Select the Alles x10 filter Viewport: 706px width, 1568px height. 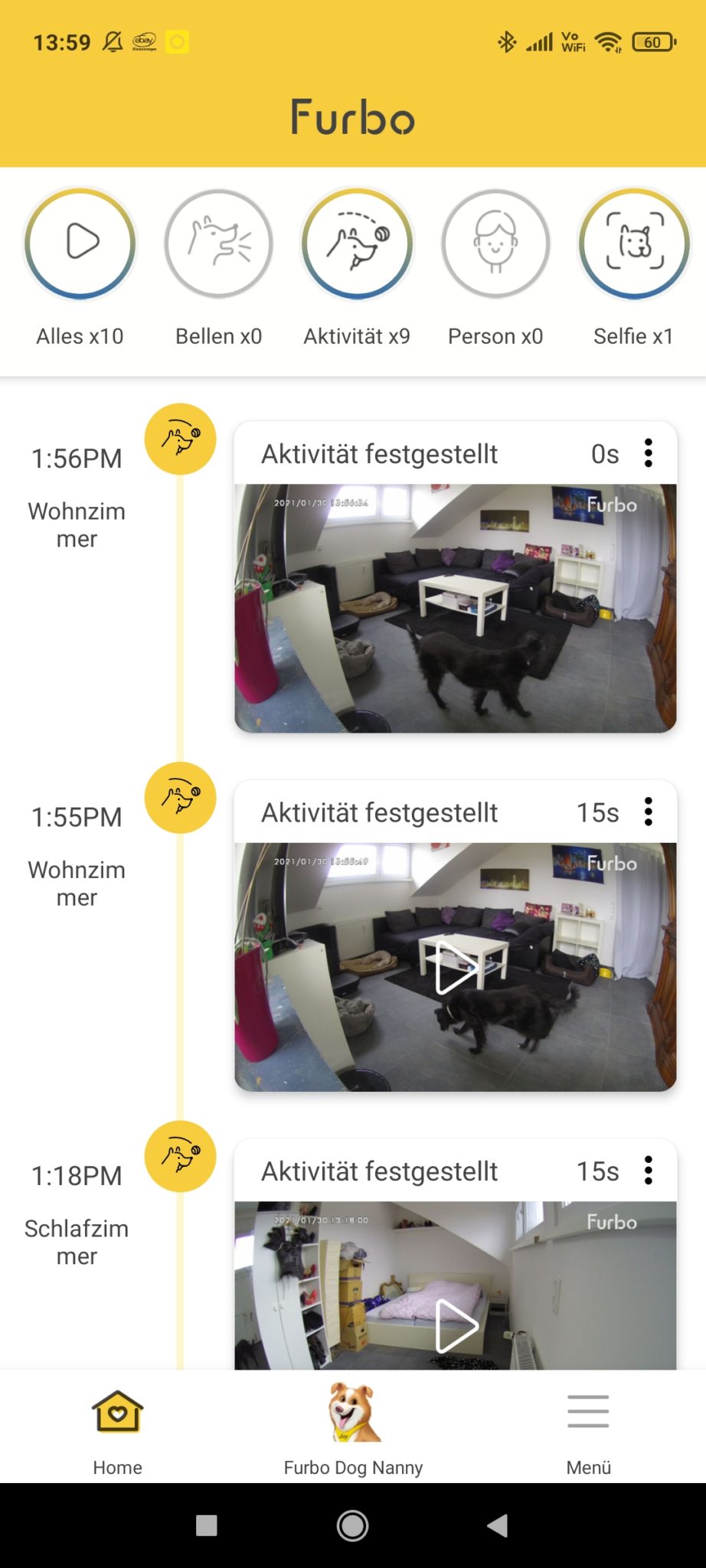tap(80, 243)
